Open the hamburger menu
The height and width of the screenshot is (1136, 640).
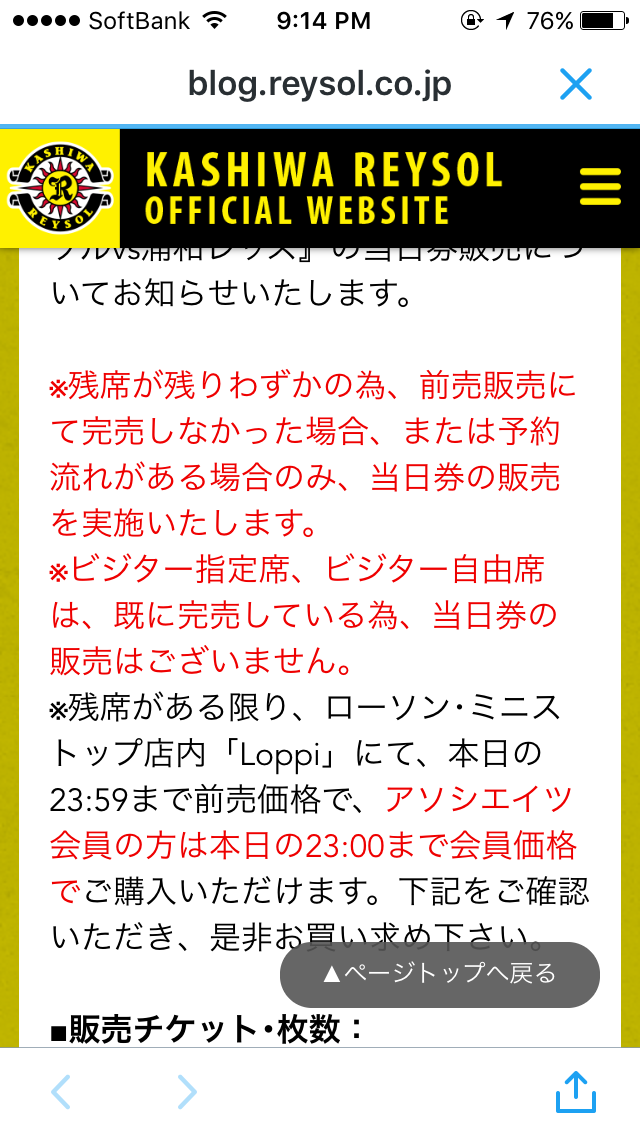[x=600, y=187]
